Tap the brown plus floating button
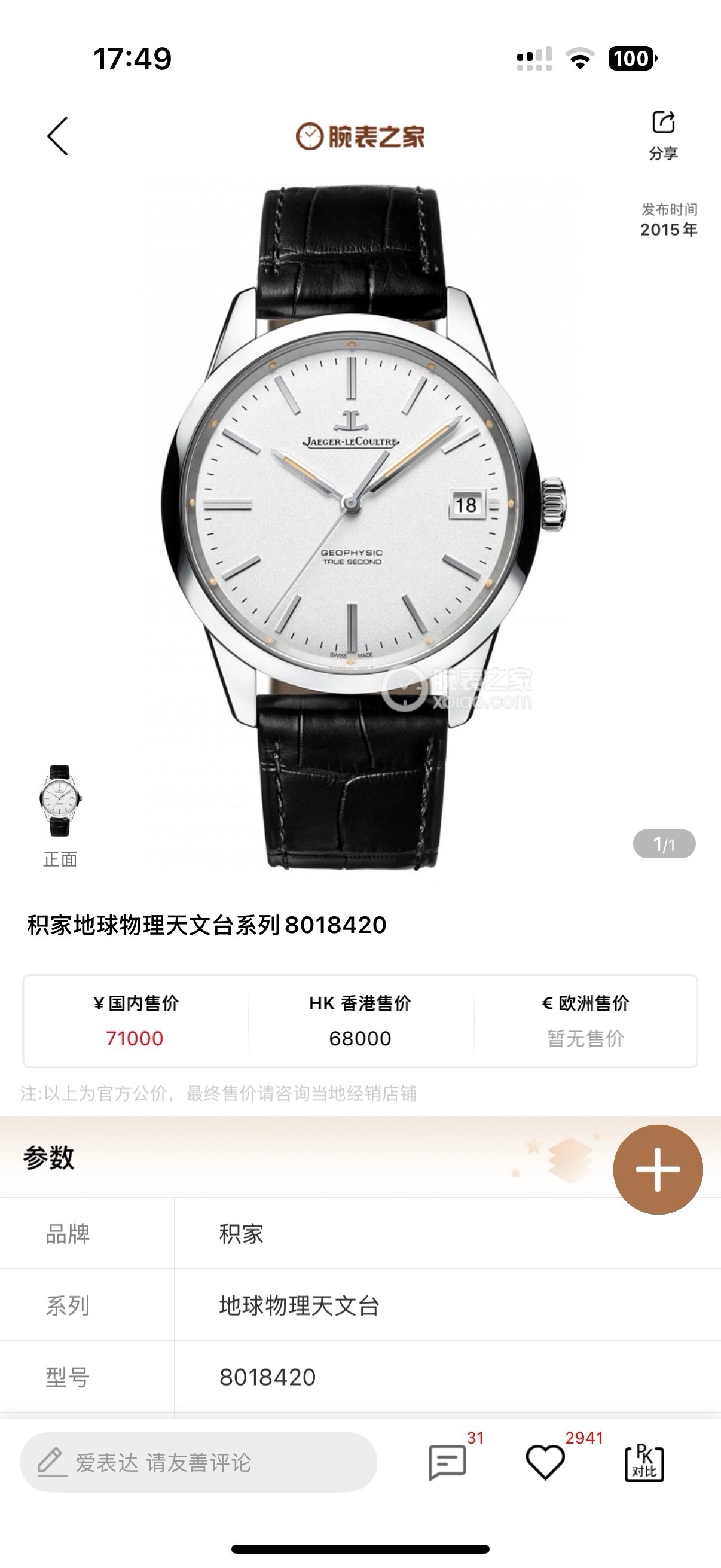Viewport: 721px width, 1568px height. [658, 1169]
